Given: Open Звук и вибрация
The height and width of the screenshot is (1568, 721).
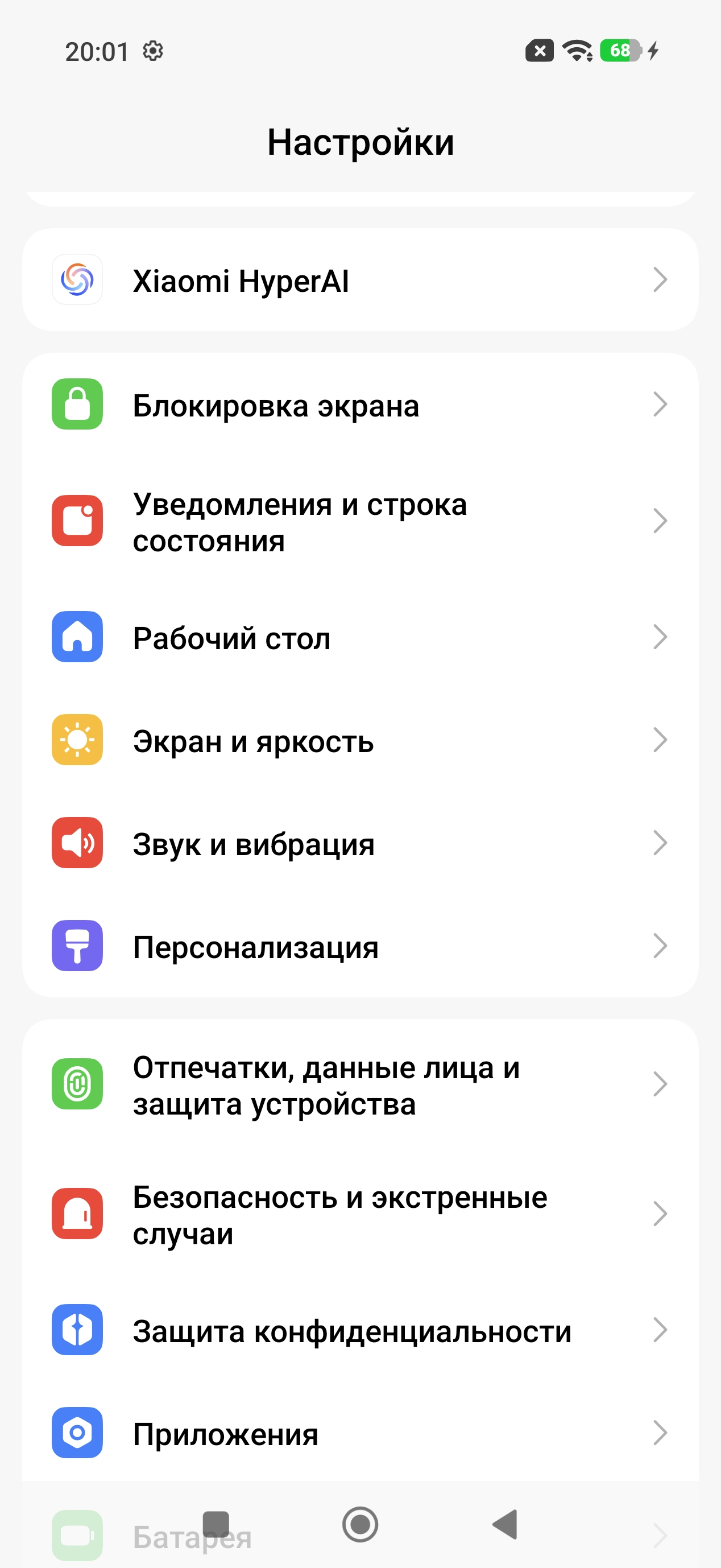Looking at the screenshot, I should (x=360, y=843).
